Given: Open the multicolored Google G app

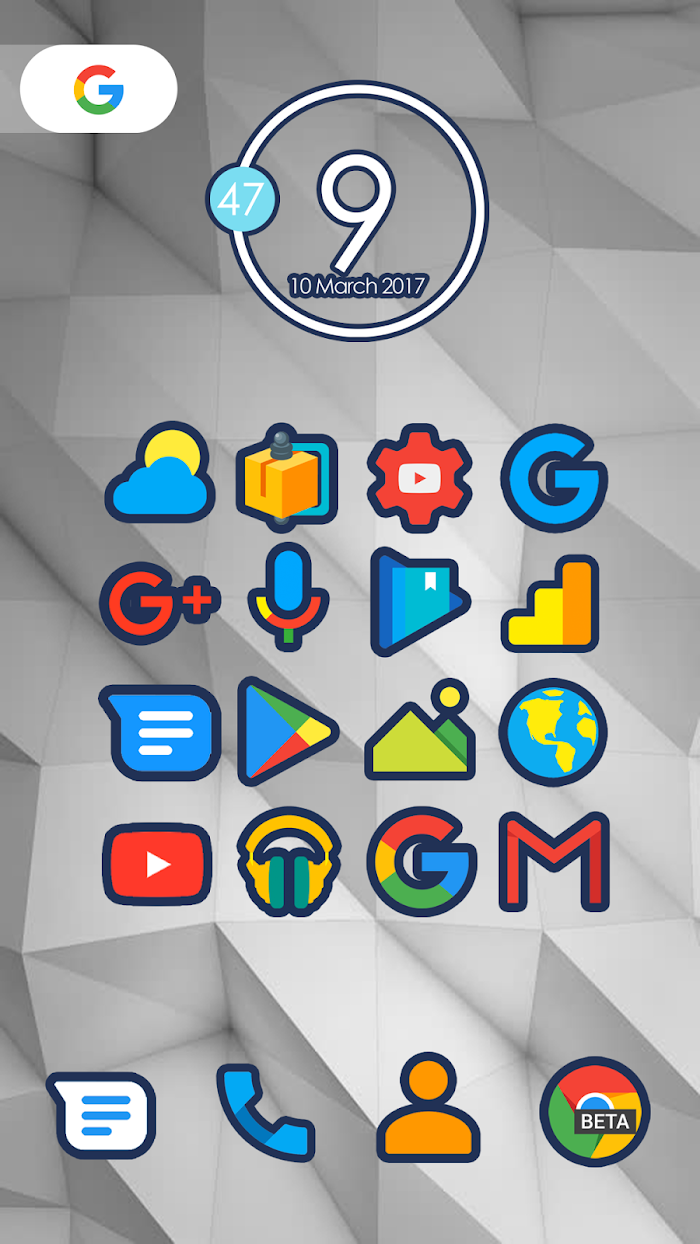Looking at the screenshot, I should click(x=420, y=862).
